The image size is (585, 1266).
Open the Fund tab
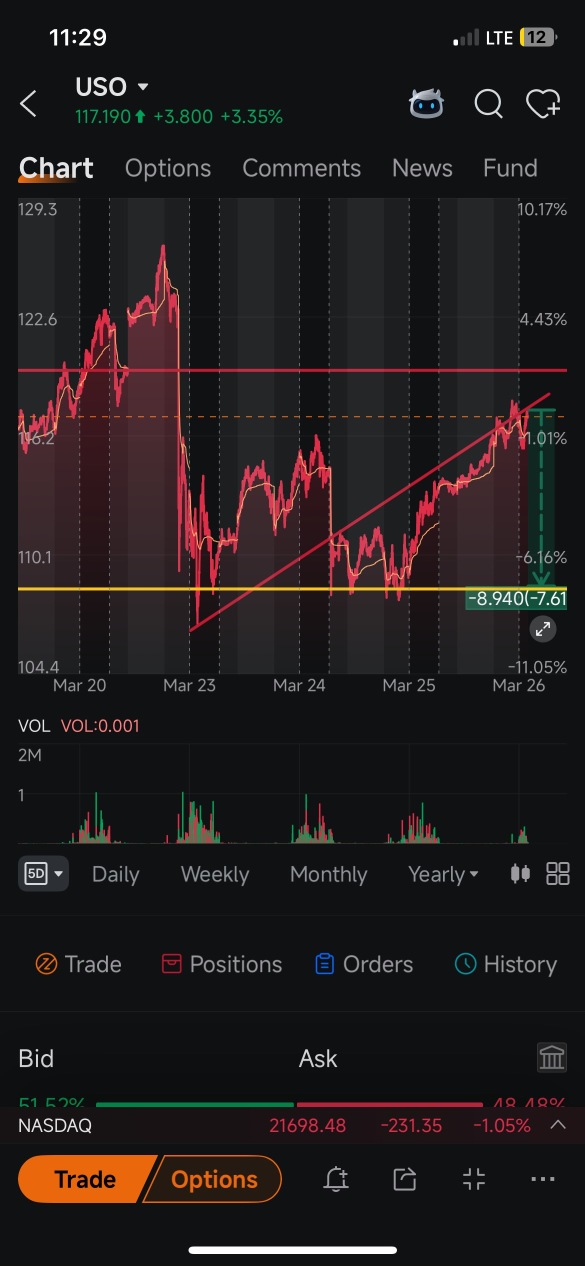[510, 168]
